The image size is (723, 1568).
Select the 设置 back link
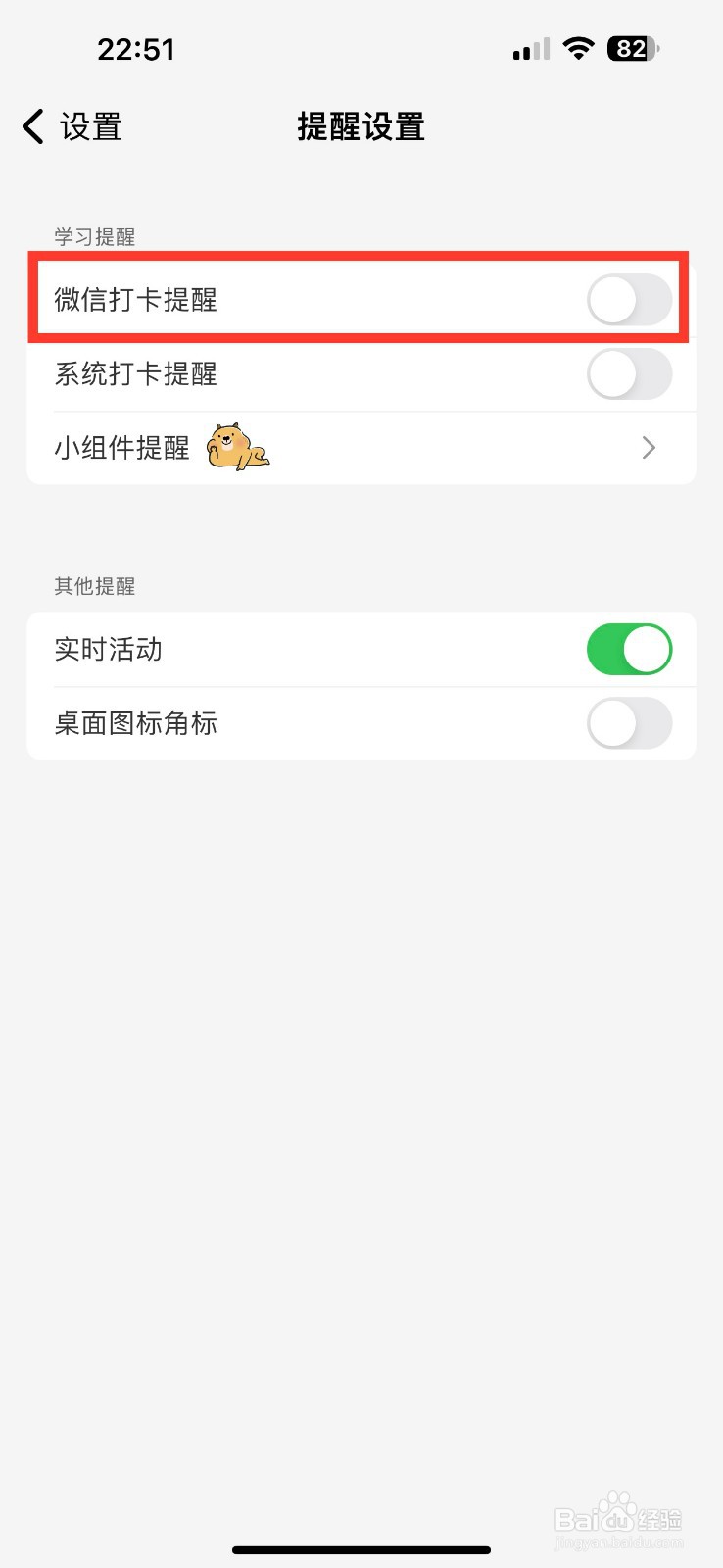click(x=93, y=126)
